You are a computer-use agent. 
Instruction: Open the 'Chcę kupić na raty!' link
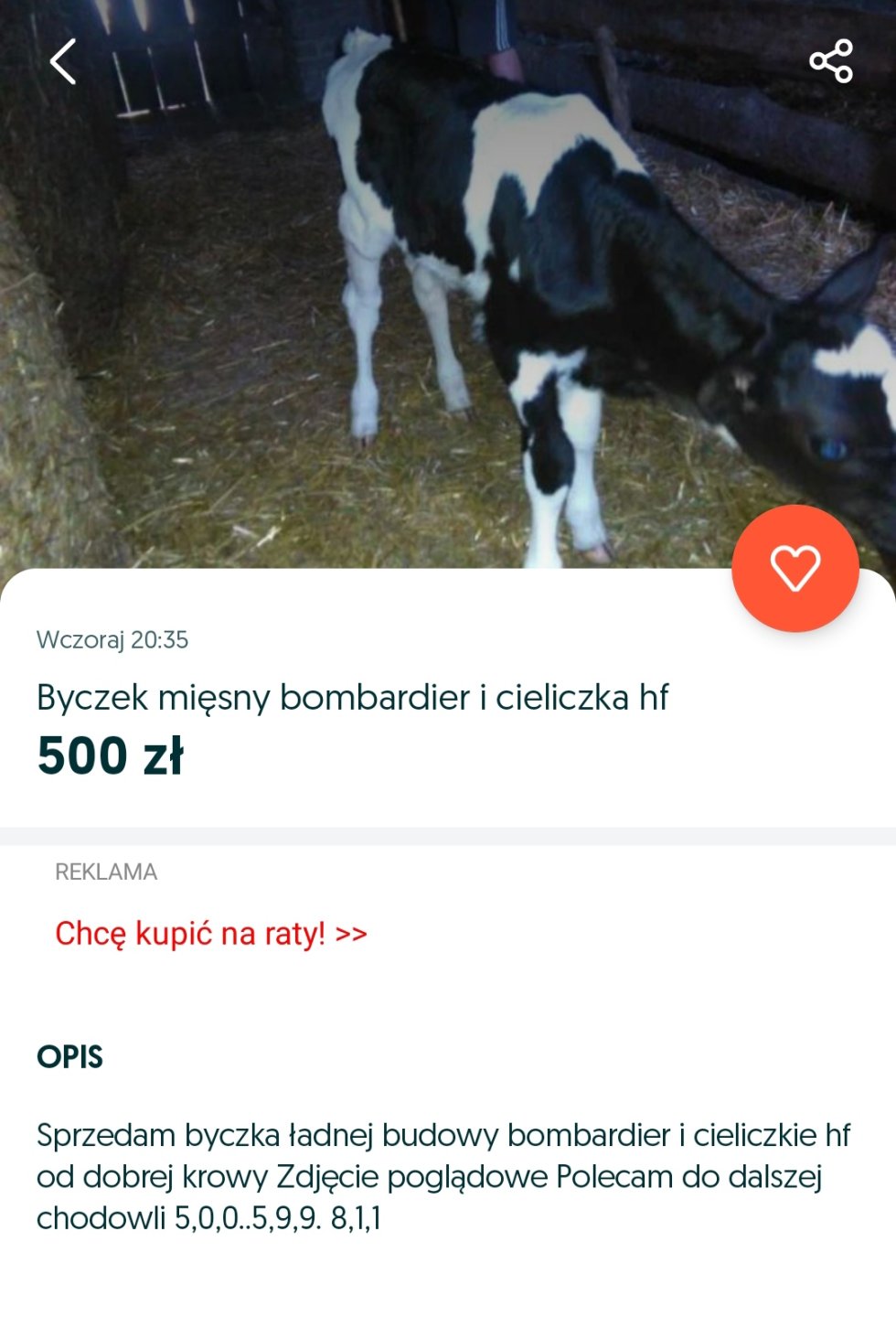click(210, 934)
